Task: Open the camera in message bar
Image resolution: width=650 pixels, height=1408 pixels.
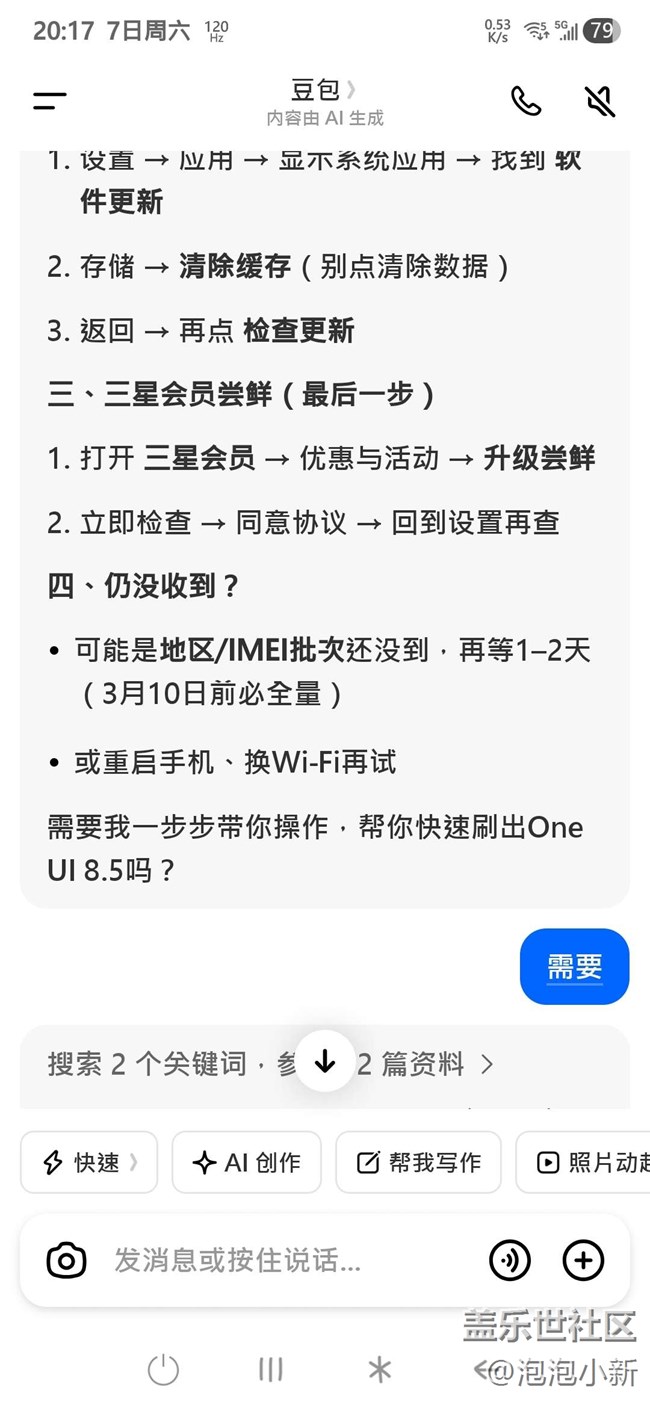Action: pos(66,1260)
